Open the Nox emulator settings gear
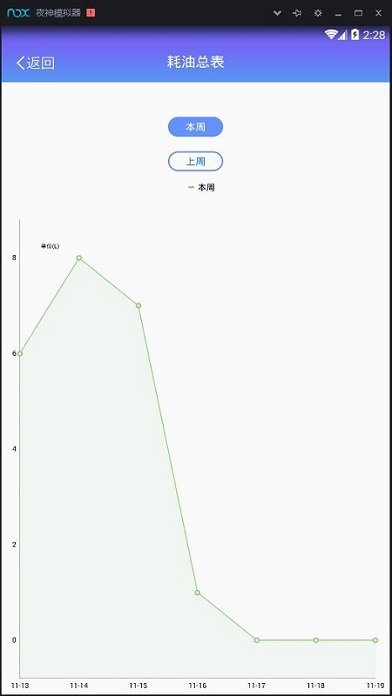 point(318,13)
